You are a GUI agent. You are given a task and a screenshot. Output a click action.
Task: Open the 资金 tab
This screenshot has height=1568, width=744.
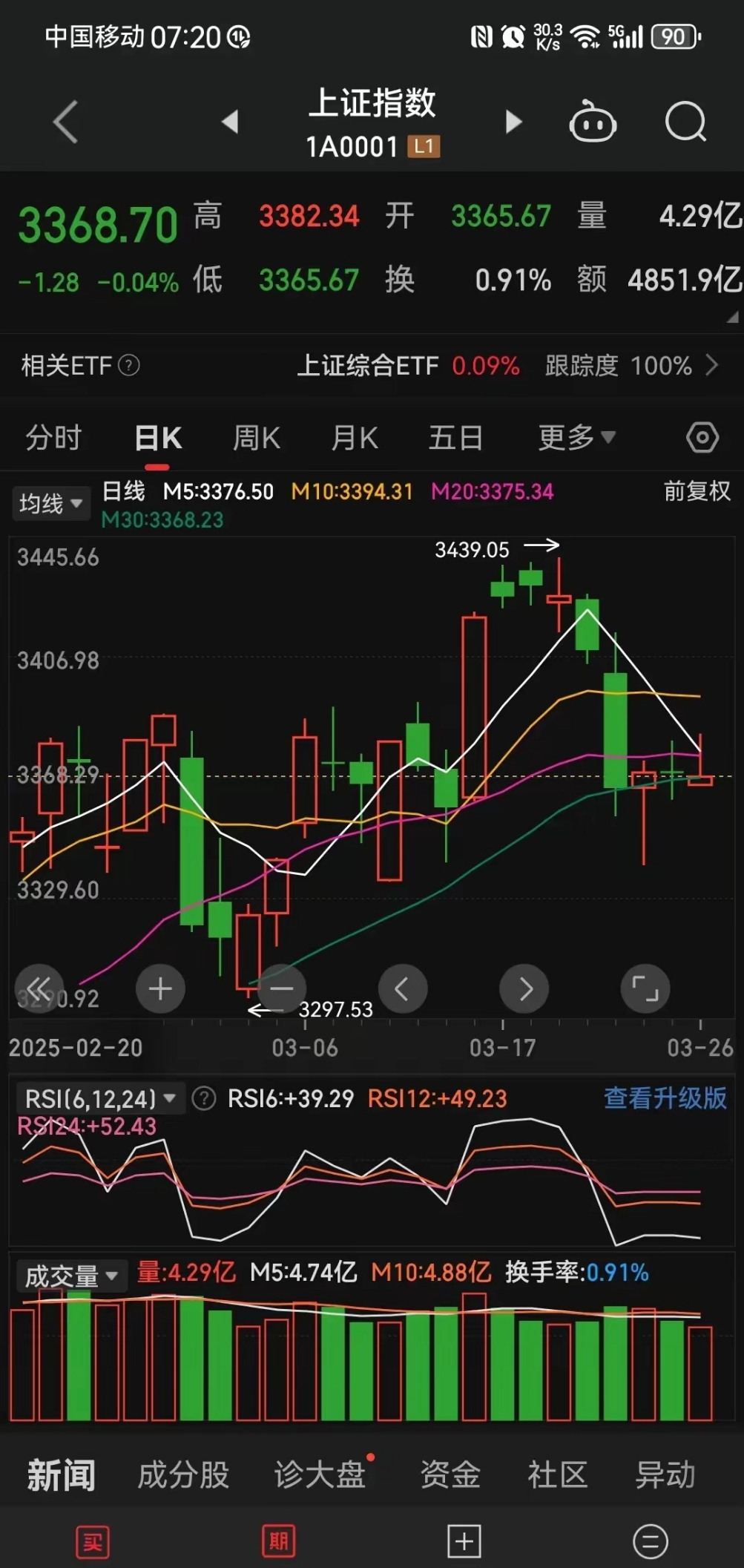tap(450, 1474)
